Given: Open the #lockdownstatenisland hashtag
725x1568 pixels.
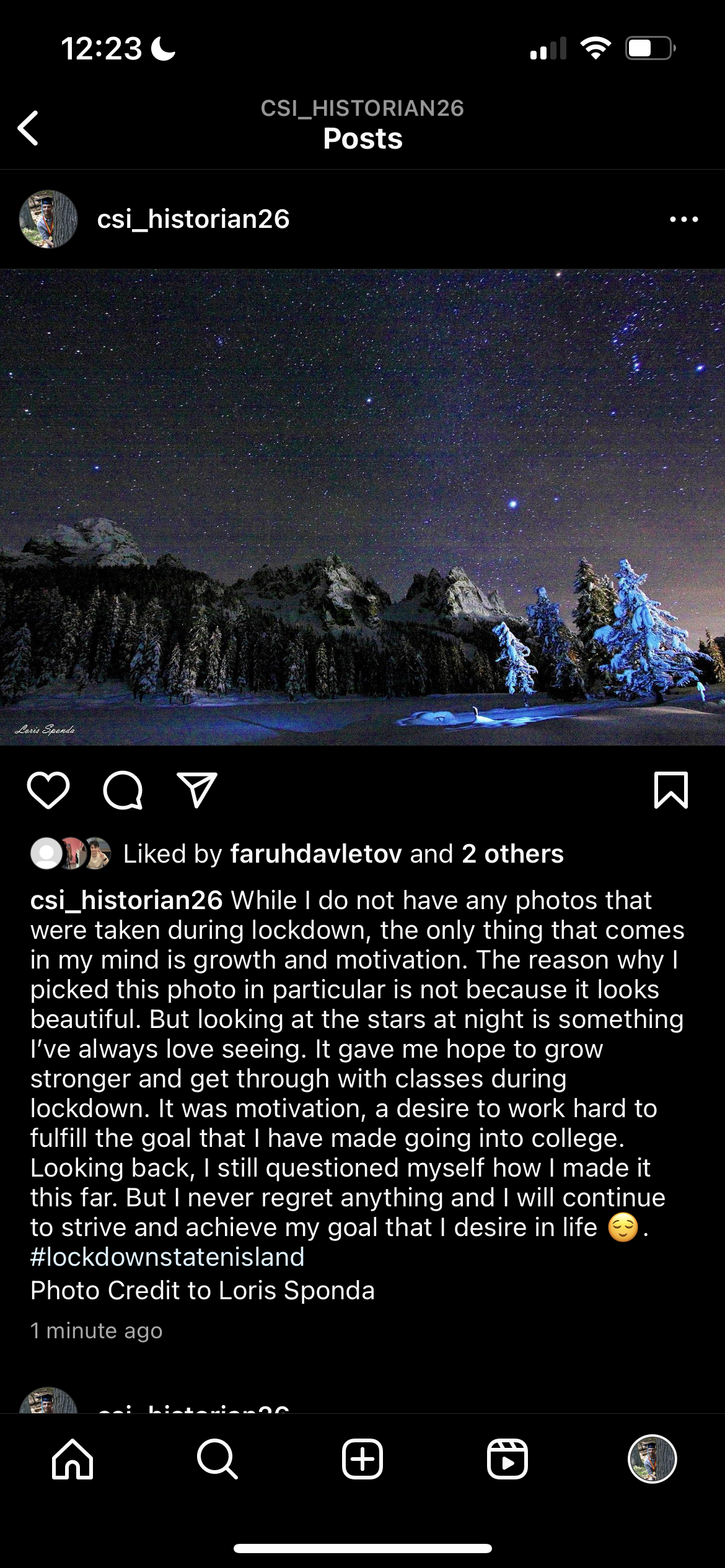Looking at the screenshot, I should 167,1257.
